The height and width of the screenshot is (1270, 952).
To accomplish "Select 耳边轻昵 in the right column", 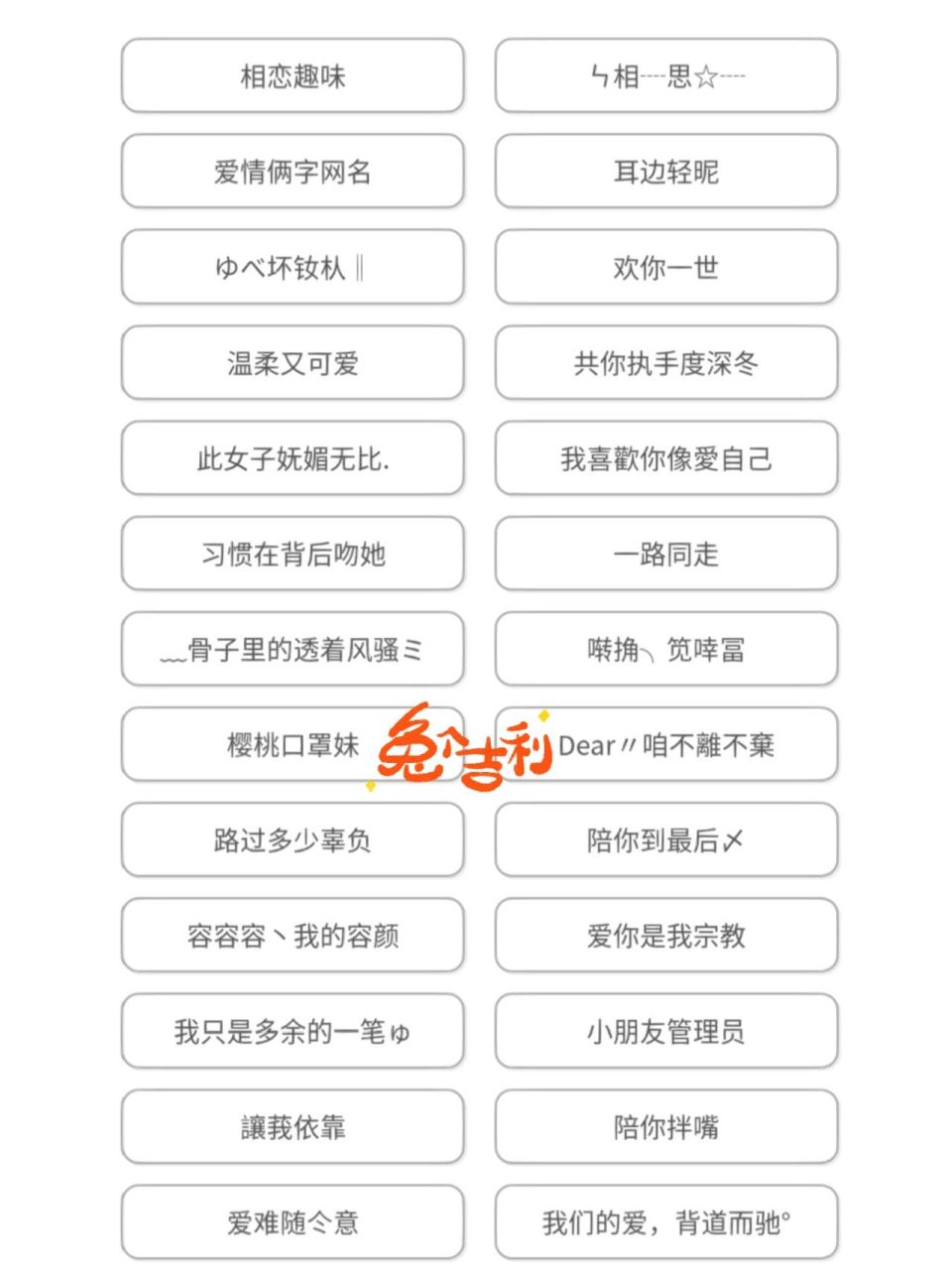I will [665, 172].
